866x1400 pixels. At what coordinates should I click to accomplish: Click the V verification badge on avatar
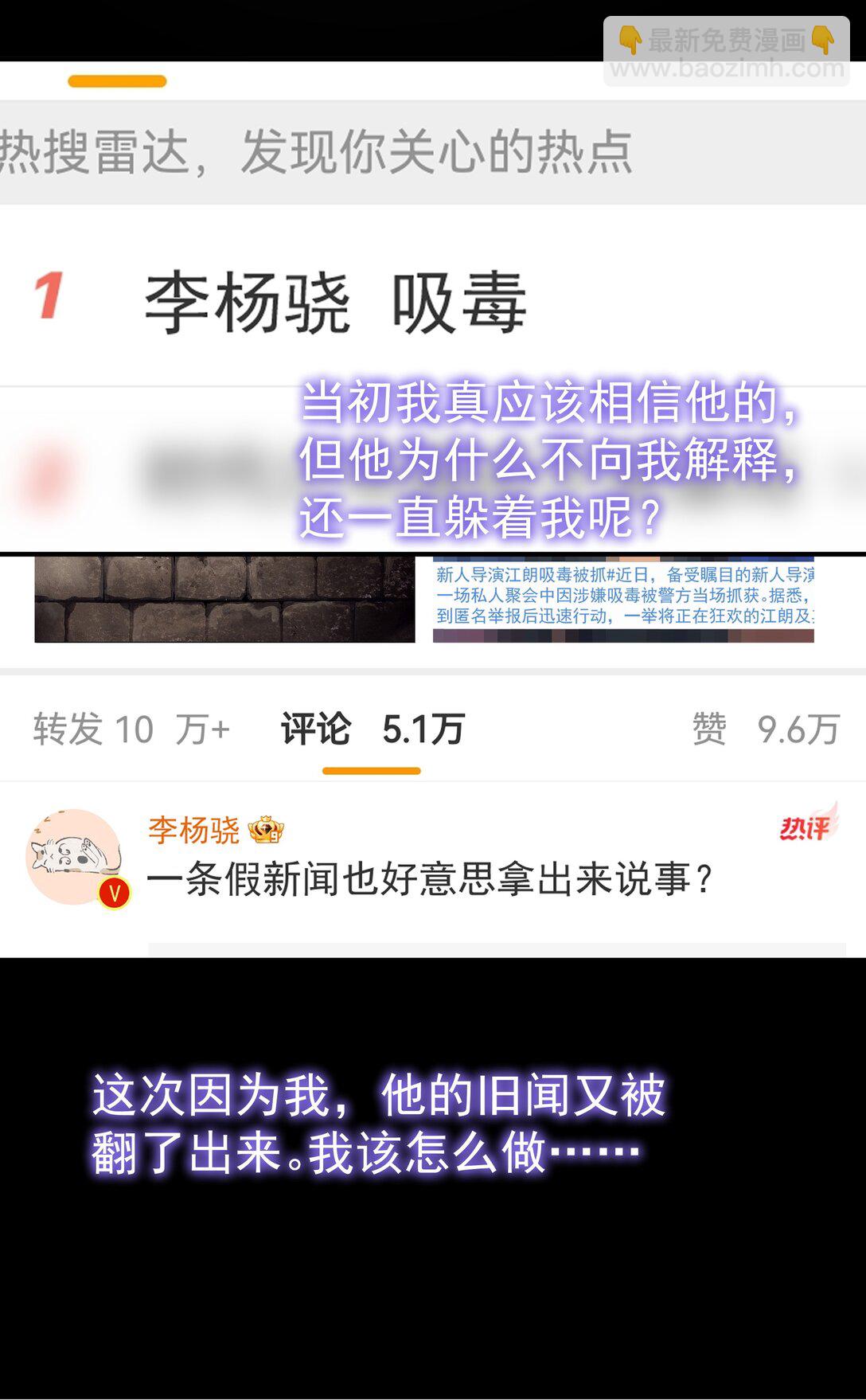point(114,894)
